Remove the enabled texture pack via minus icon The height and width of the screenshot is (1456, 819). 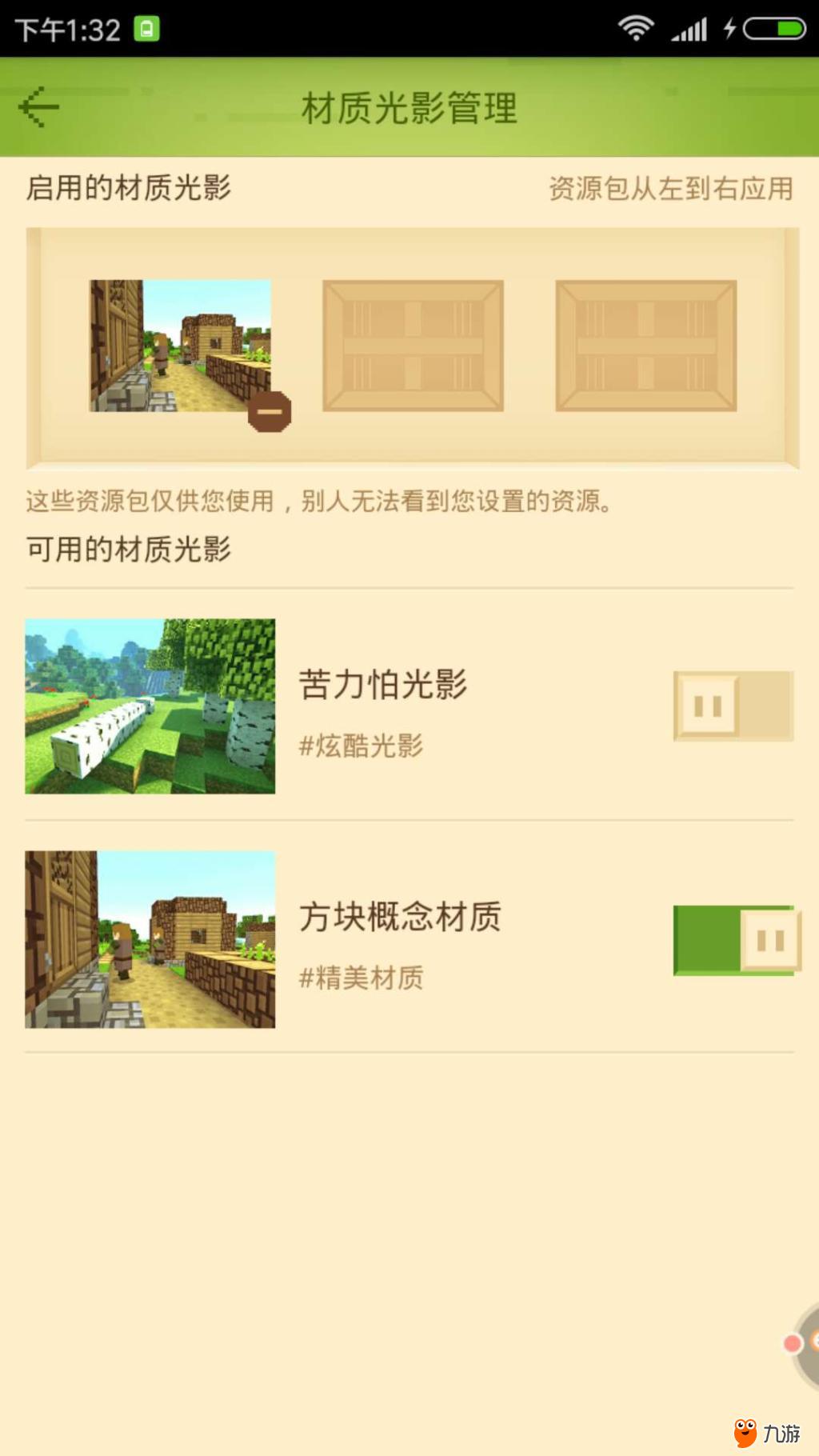coord(270,412)
